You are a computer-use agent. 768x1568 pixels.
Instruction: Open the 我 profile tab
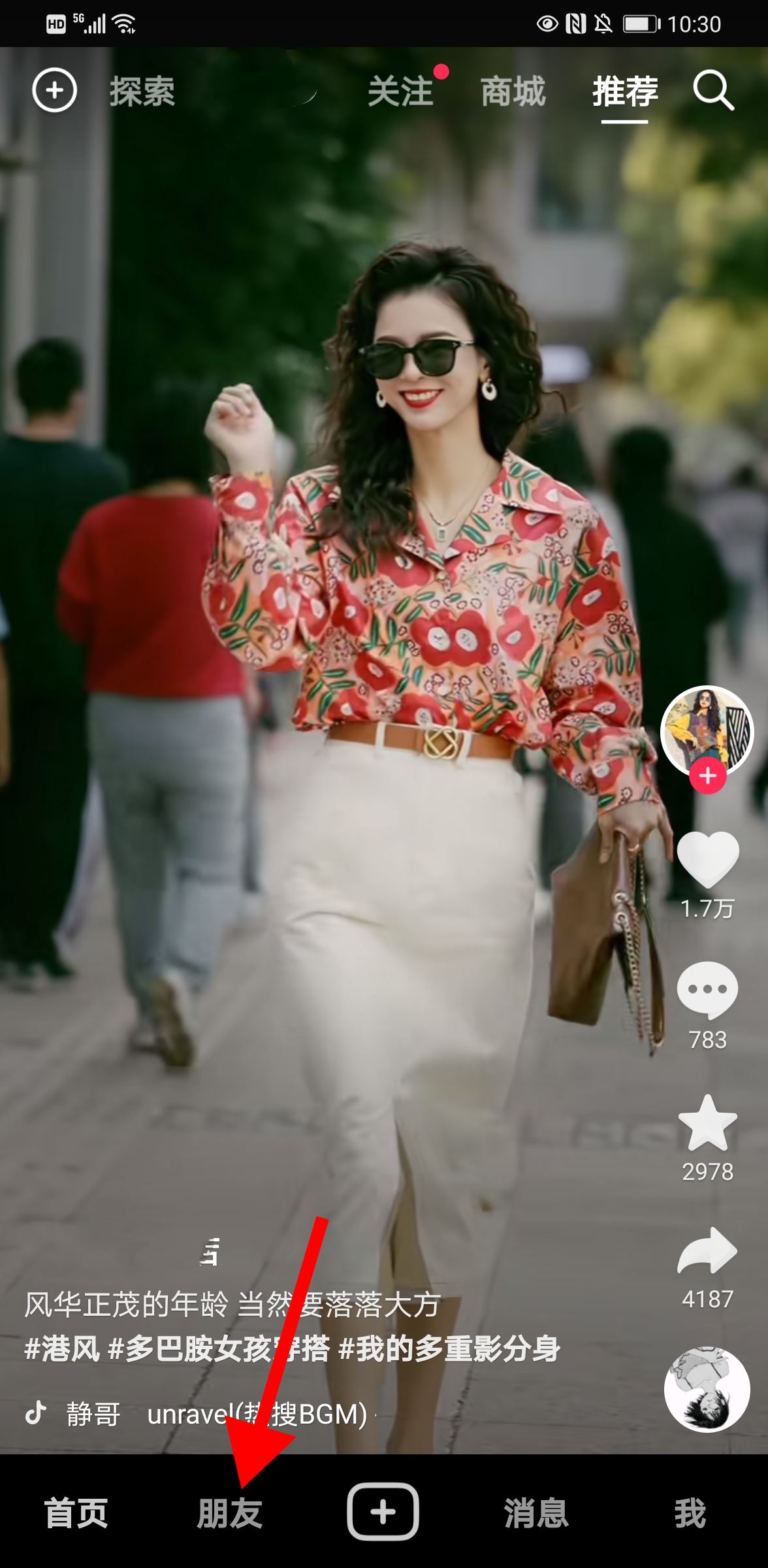coord(690,1513)
